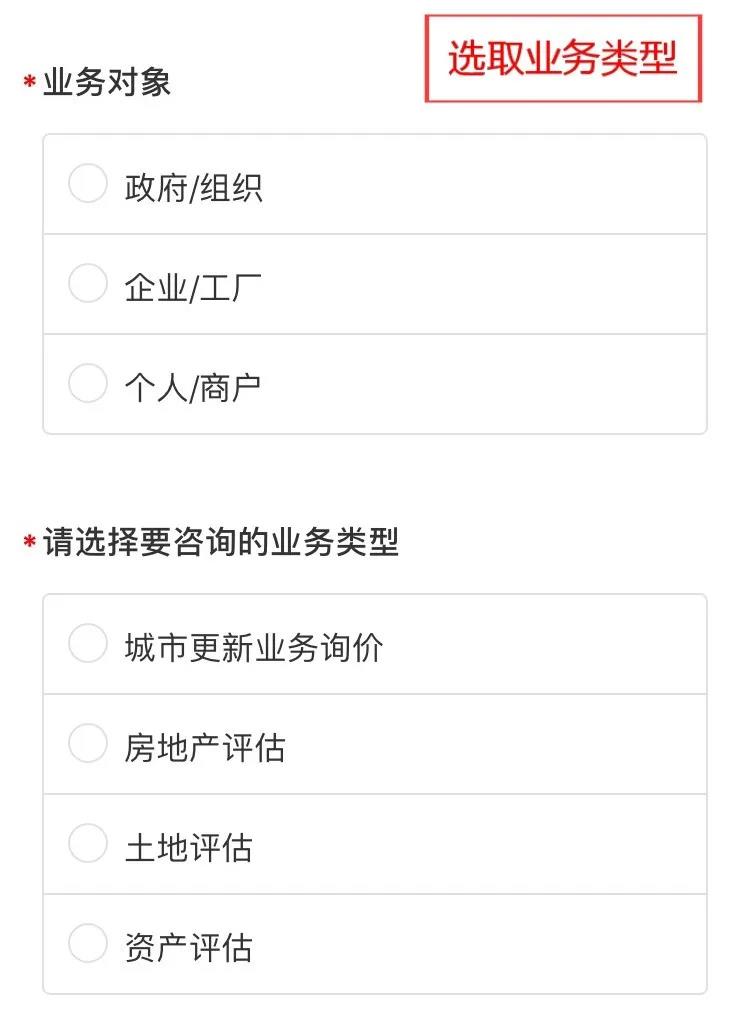This screenshot has width=748, height=1026.
Task: Click the empty circle next to 房地产评估
Action: point(87,744)
